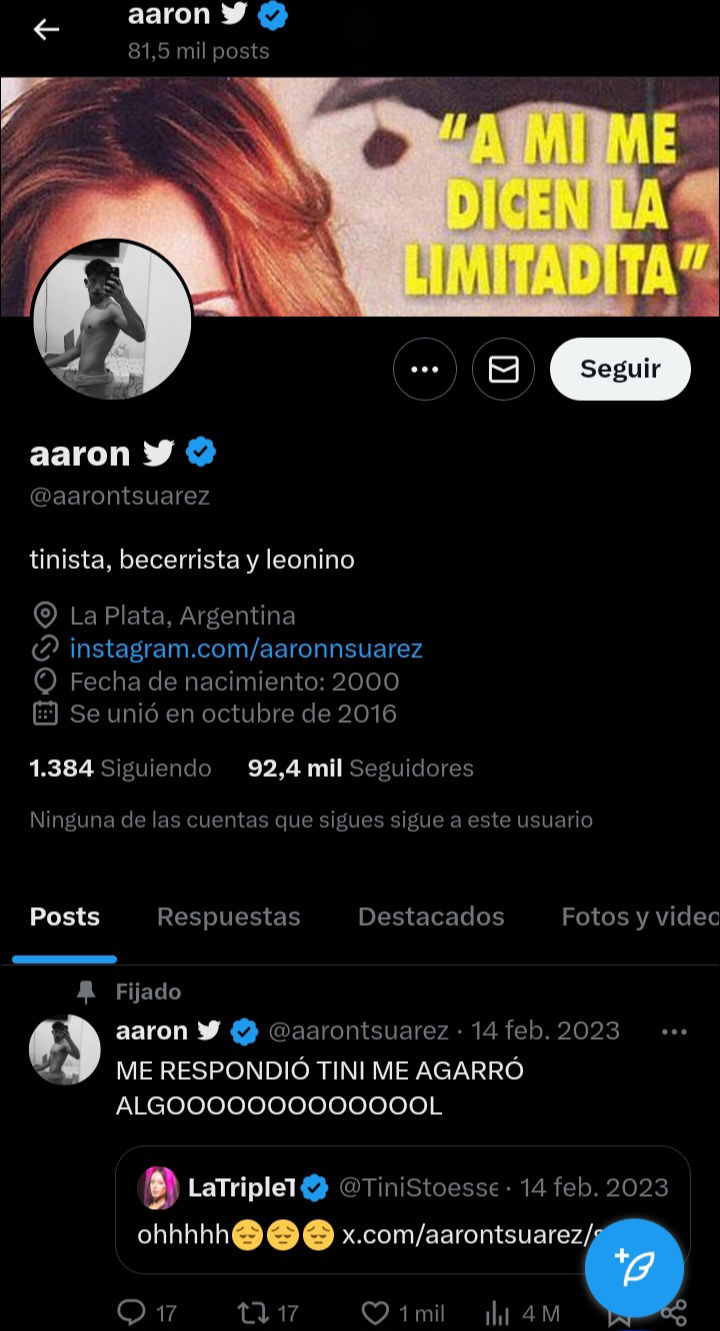Open the quoted LaTripleT post
This screenshot has height=1331, width=720.
[x=403, y=1209]
